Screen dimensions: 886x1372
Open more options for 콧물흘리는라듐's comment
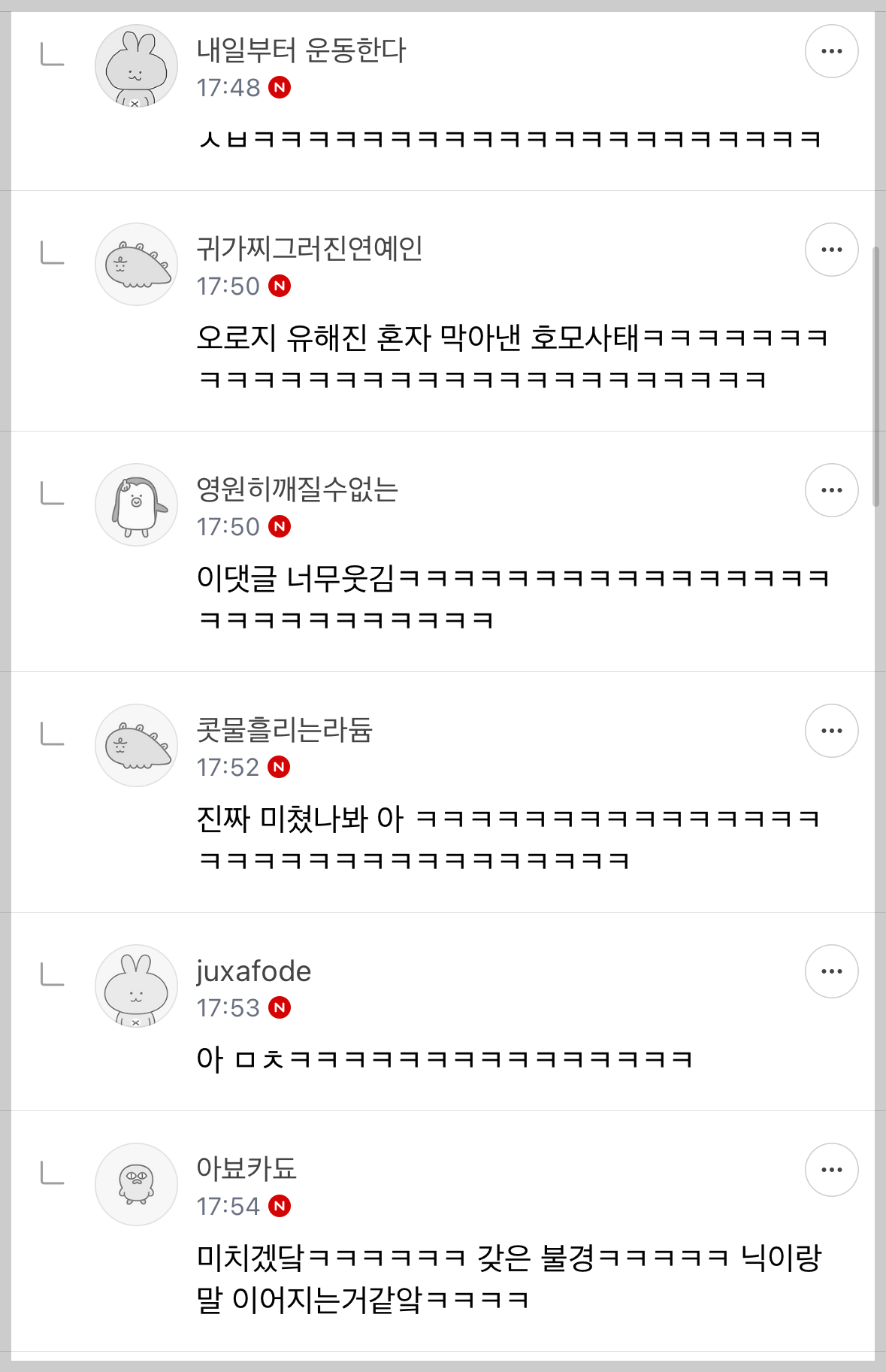click(831, 731)
